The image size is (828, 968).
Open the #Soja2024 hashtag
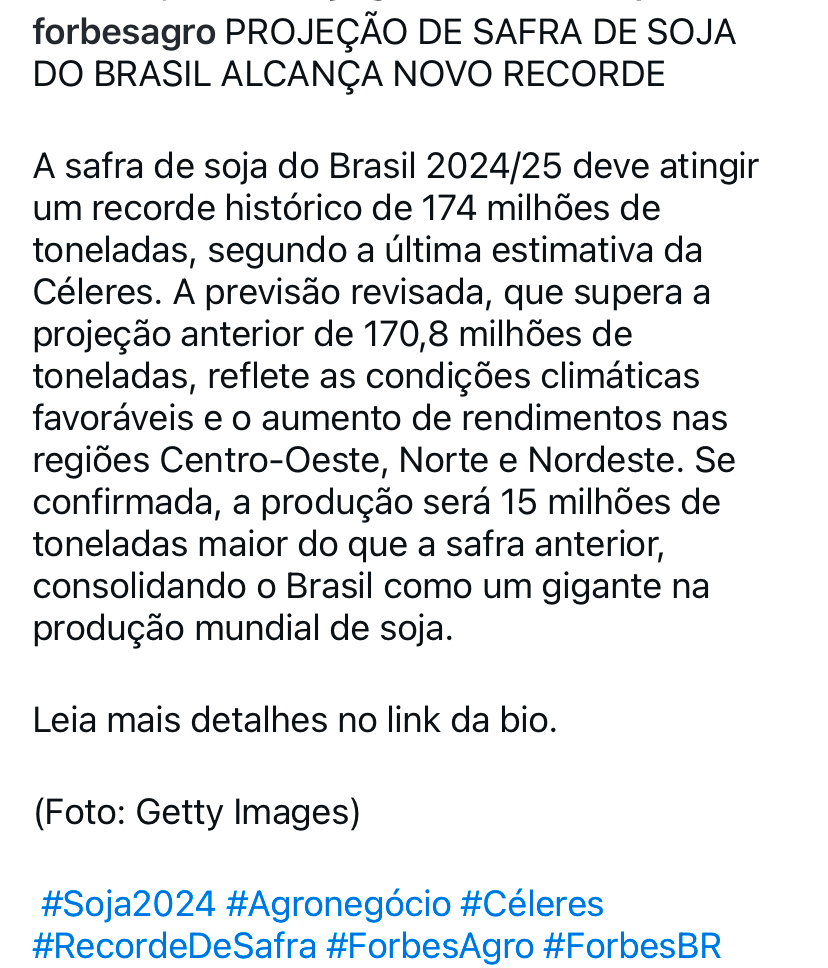click(x=128, y=904)
